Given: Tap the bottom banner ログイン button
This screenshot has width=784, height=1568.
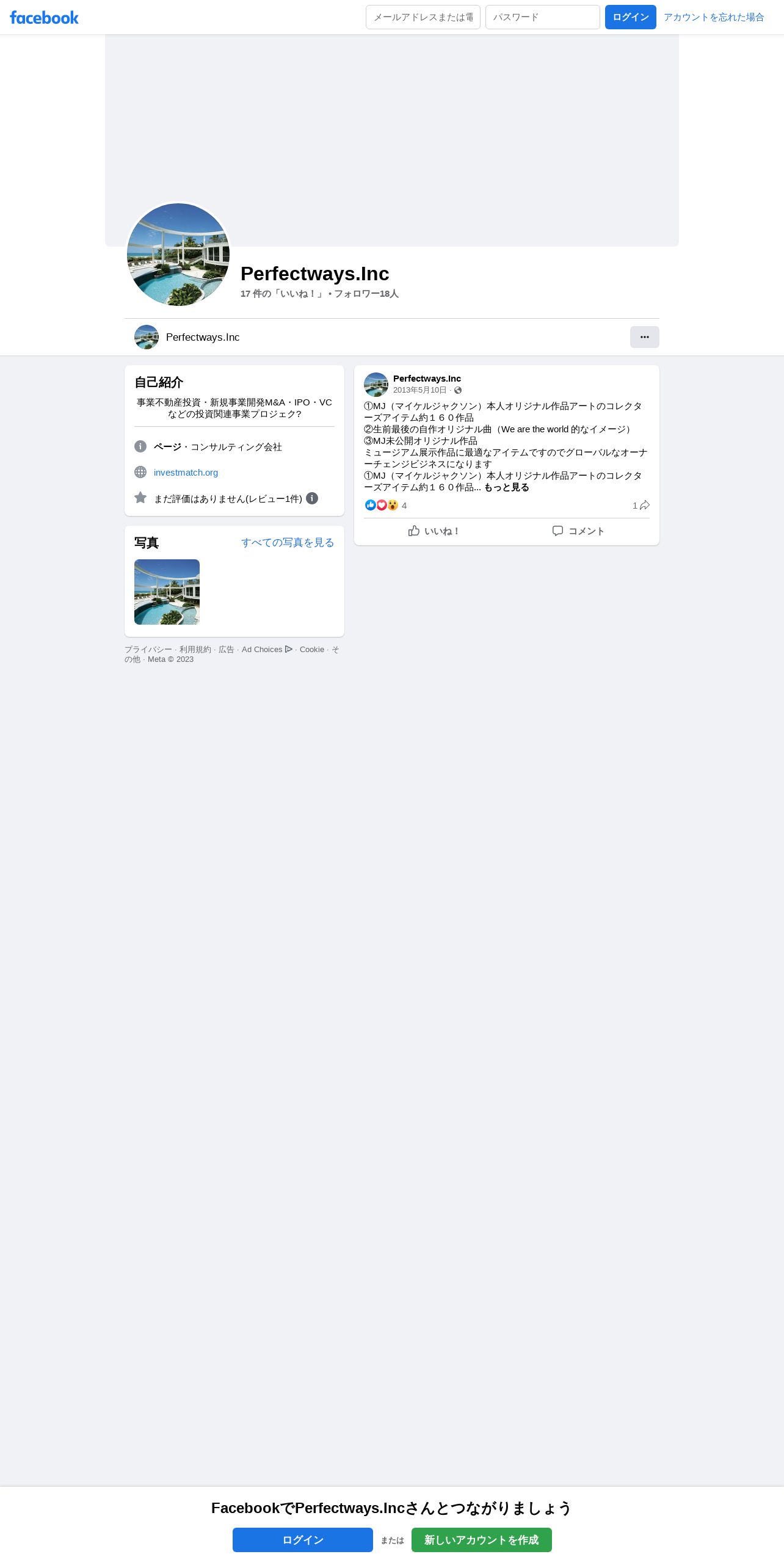Looking at the screenshot, I should [302, 1540].
